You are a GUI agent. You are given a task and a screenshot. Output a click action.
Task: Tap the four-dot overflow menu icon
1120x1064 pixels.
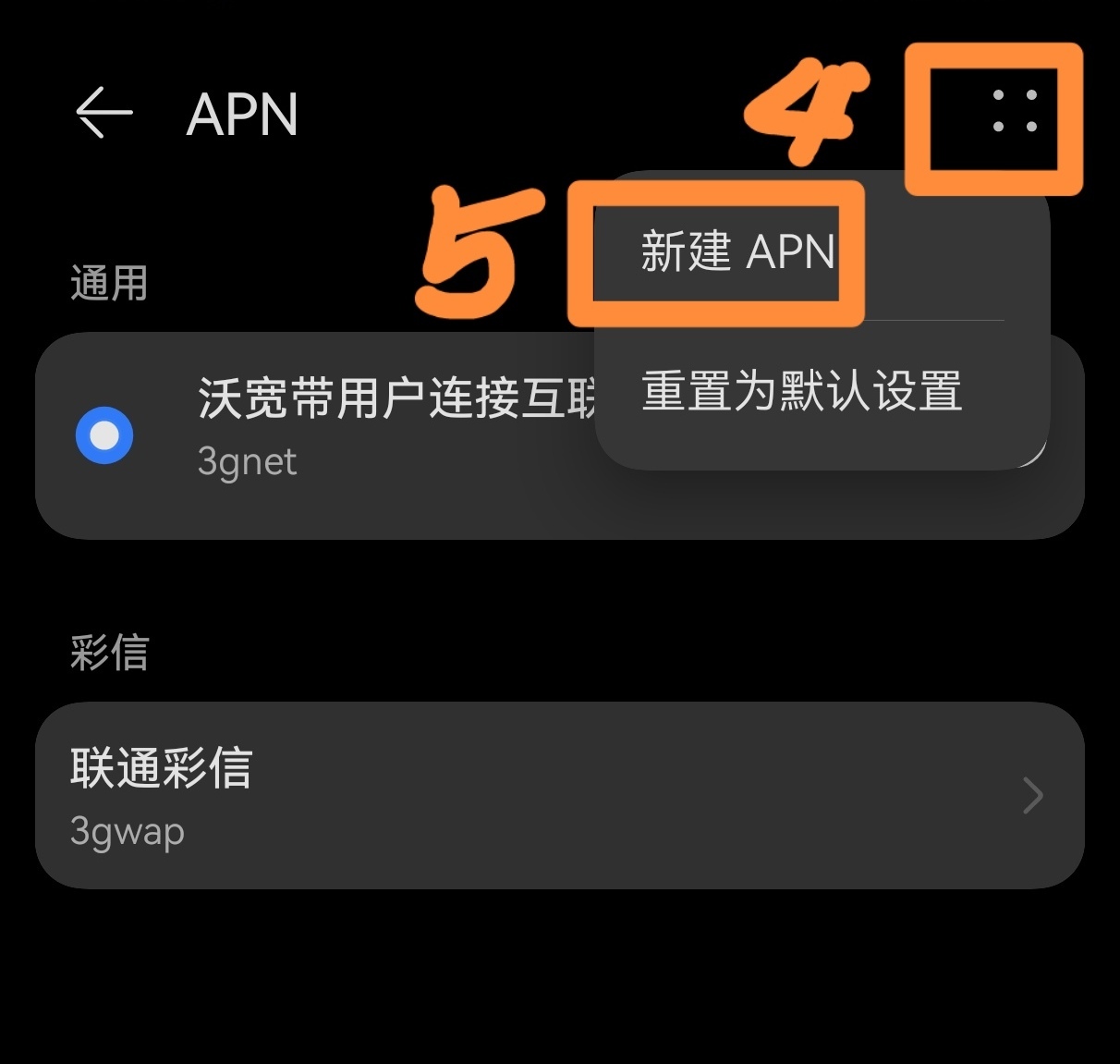1014,111
